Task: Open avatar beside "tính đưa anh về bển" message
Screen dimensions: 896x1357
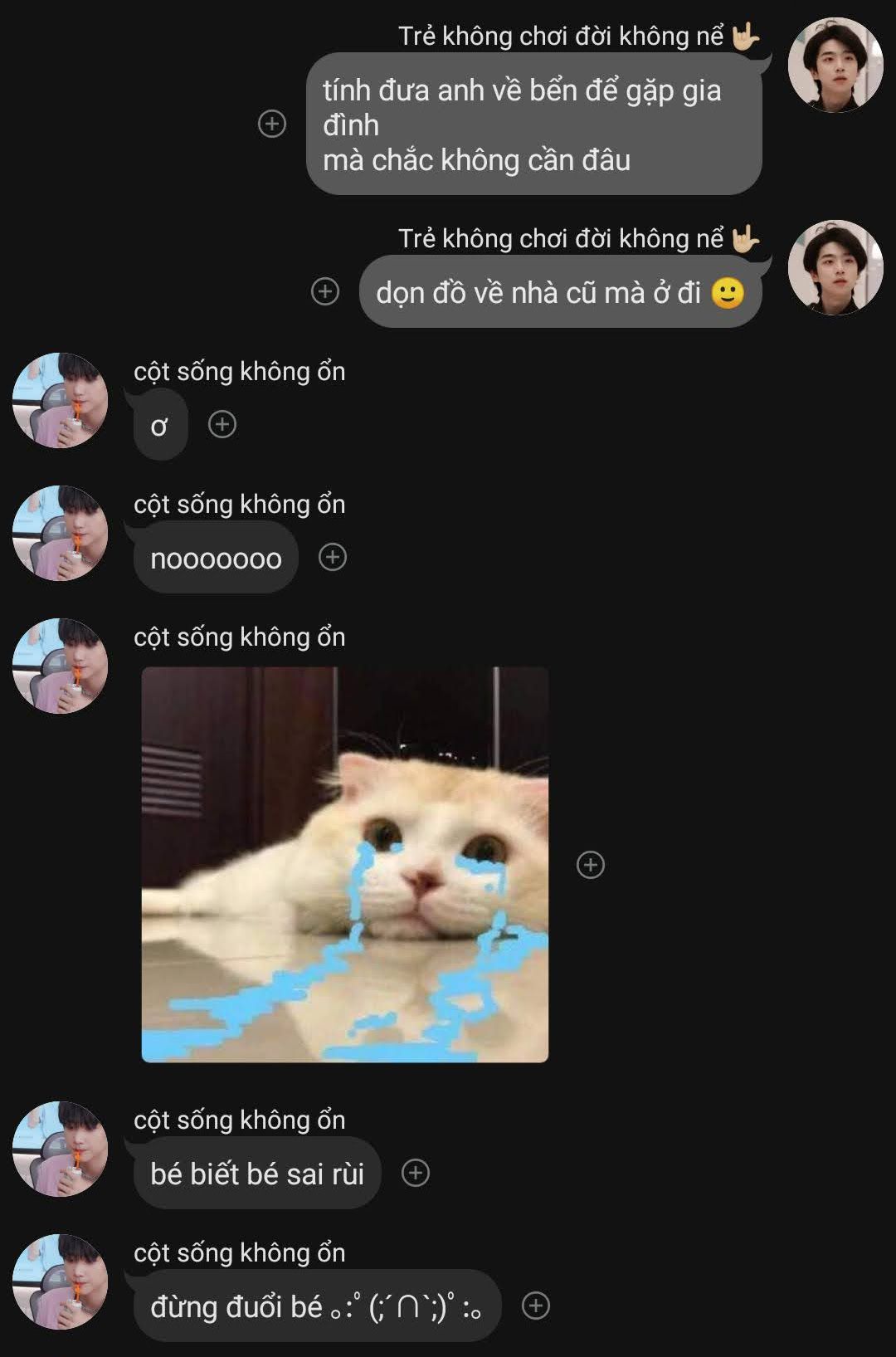Action: tap(835, 65)
